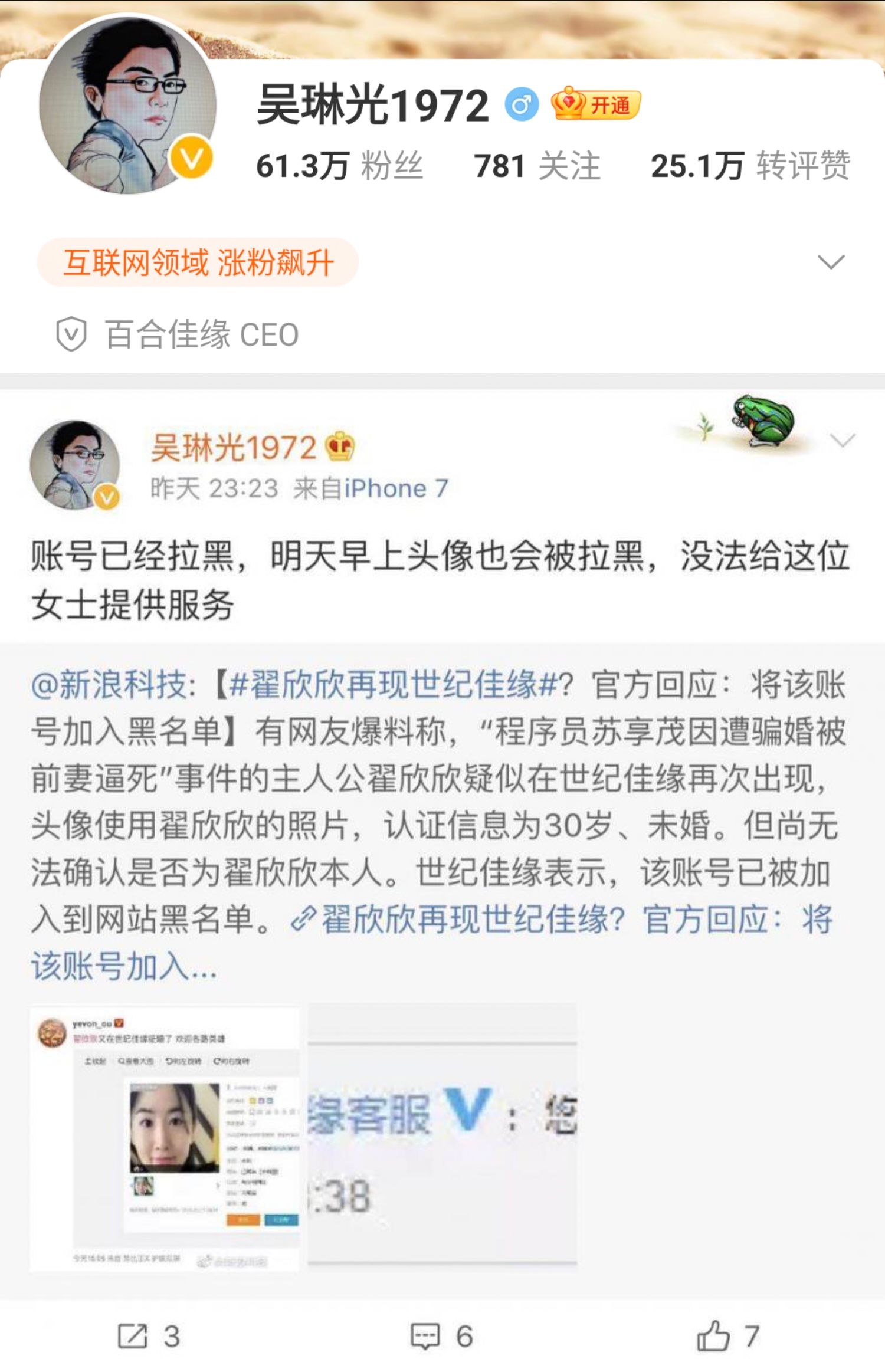Expand the 互联网领域 涨粉飙升 profile details chevron
885x1372 pixels.
point(831,262)
